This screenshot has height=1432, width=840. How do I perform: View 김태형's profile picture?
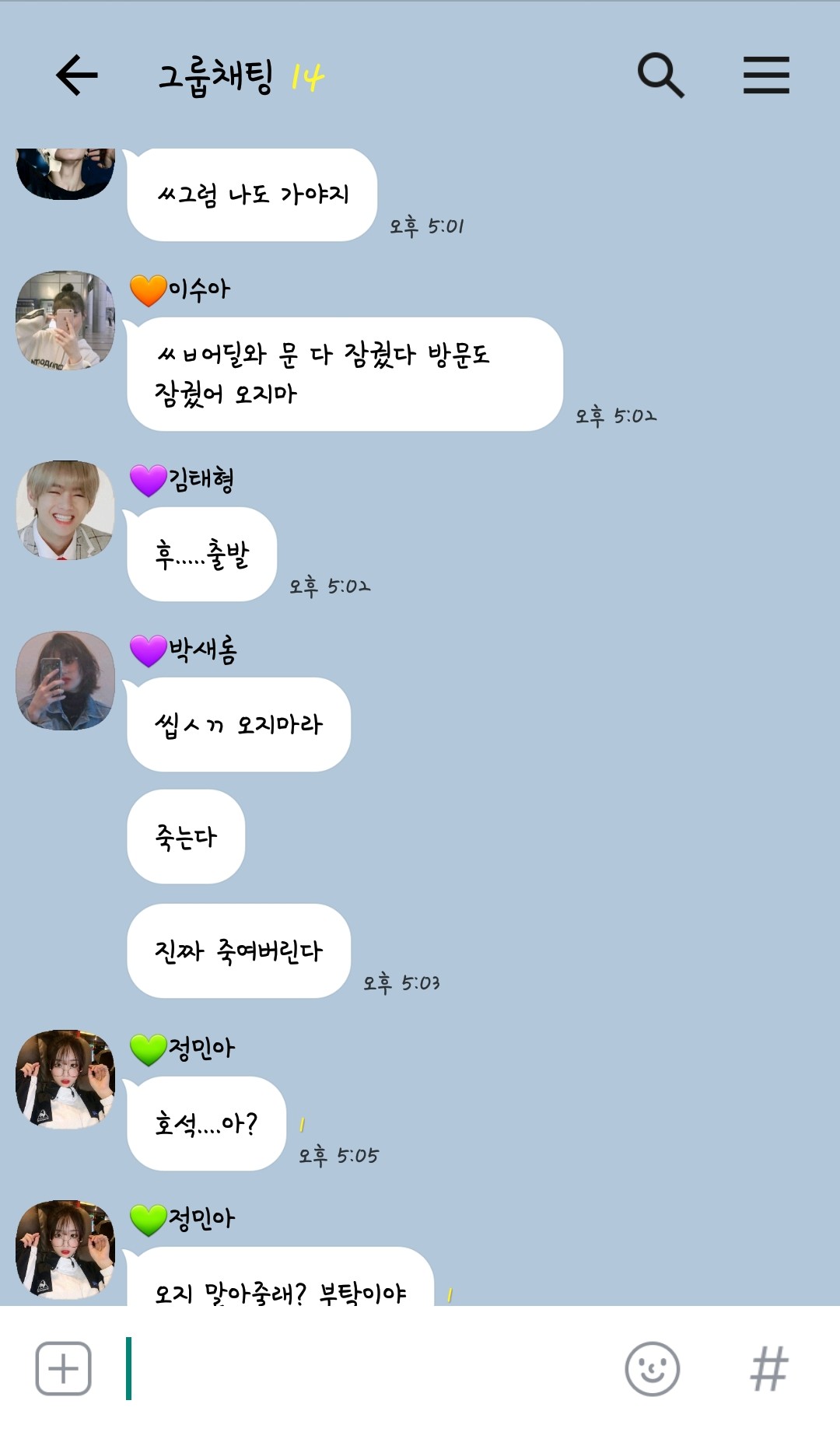tap(65, 510)
